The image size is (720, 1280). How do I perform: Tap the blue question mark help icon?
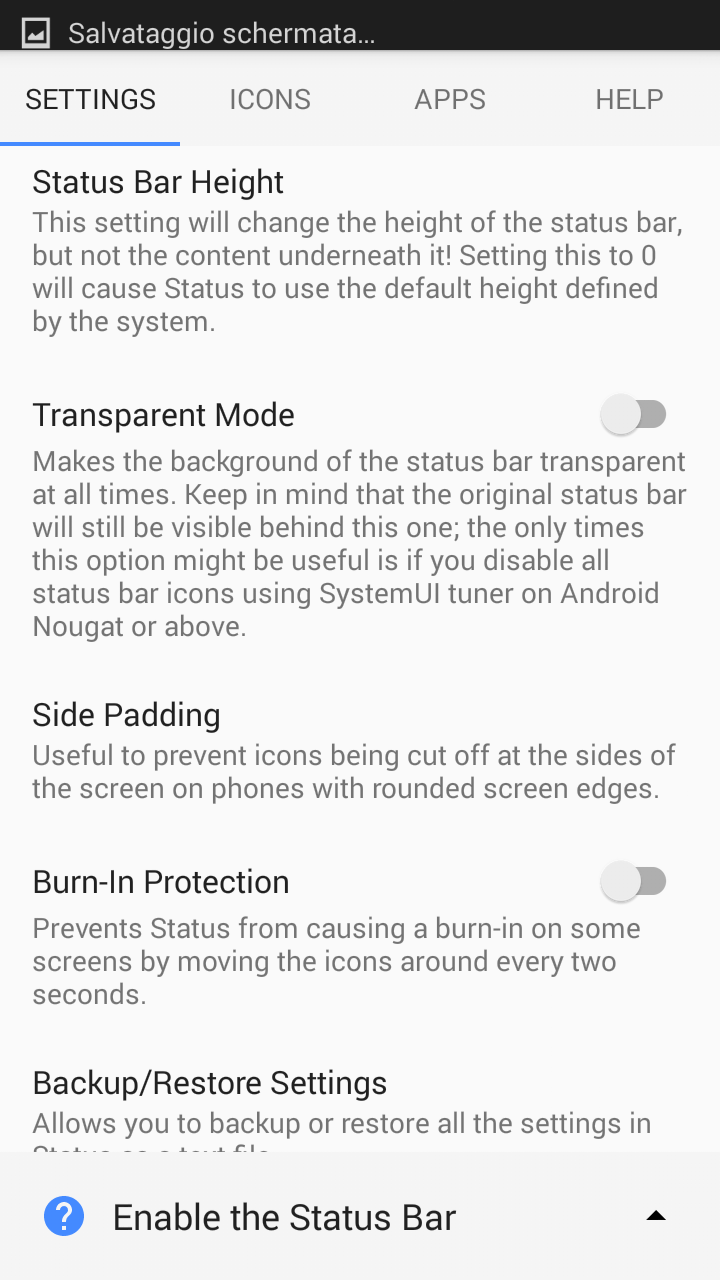pyautogui.click(x=64, y=1217)
